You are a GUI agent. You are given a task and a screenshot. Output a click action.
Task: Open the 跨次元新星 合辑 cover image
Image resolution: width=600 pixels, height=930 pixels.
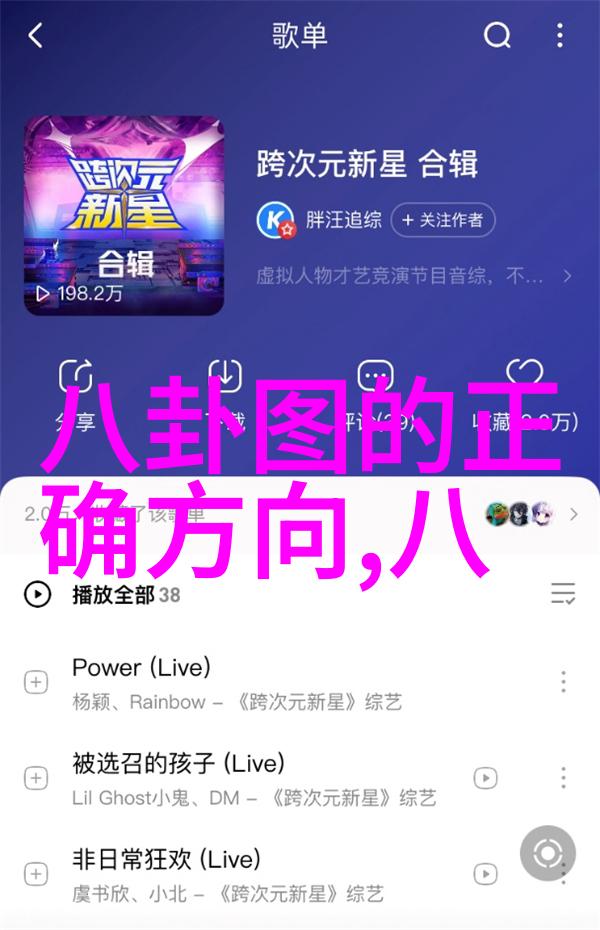[x=124, y=215]
